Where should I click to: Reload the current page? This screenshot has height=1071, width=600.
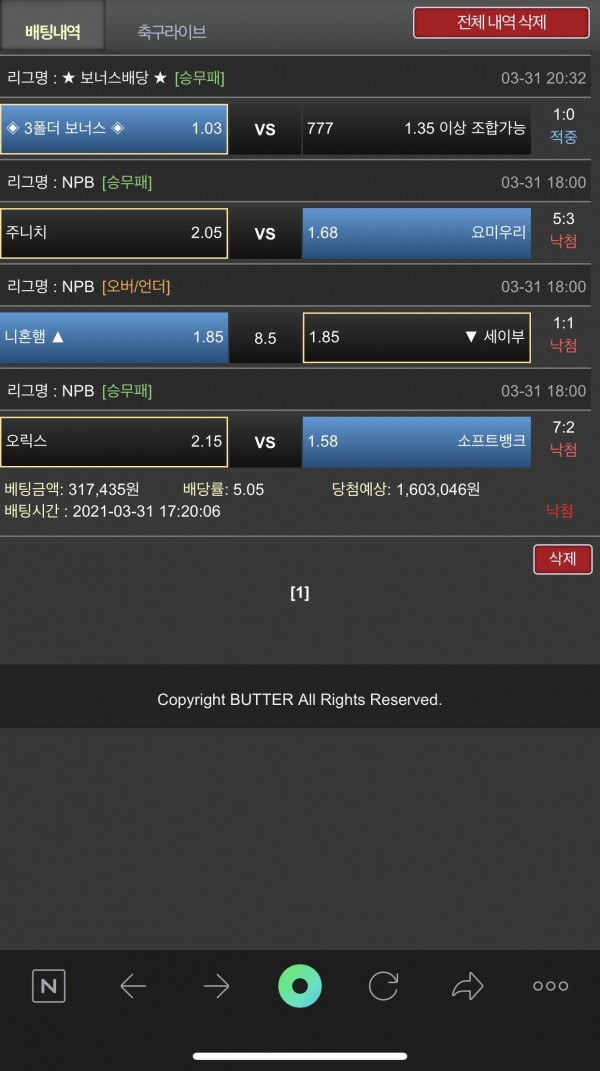pyautogui.click(x=383, y=987)
